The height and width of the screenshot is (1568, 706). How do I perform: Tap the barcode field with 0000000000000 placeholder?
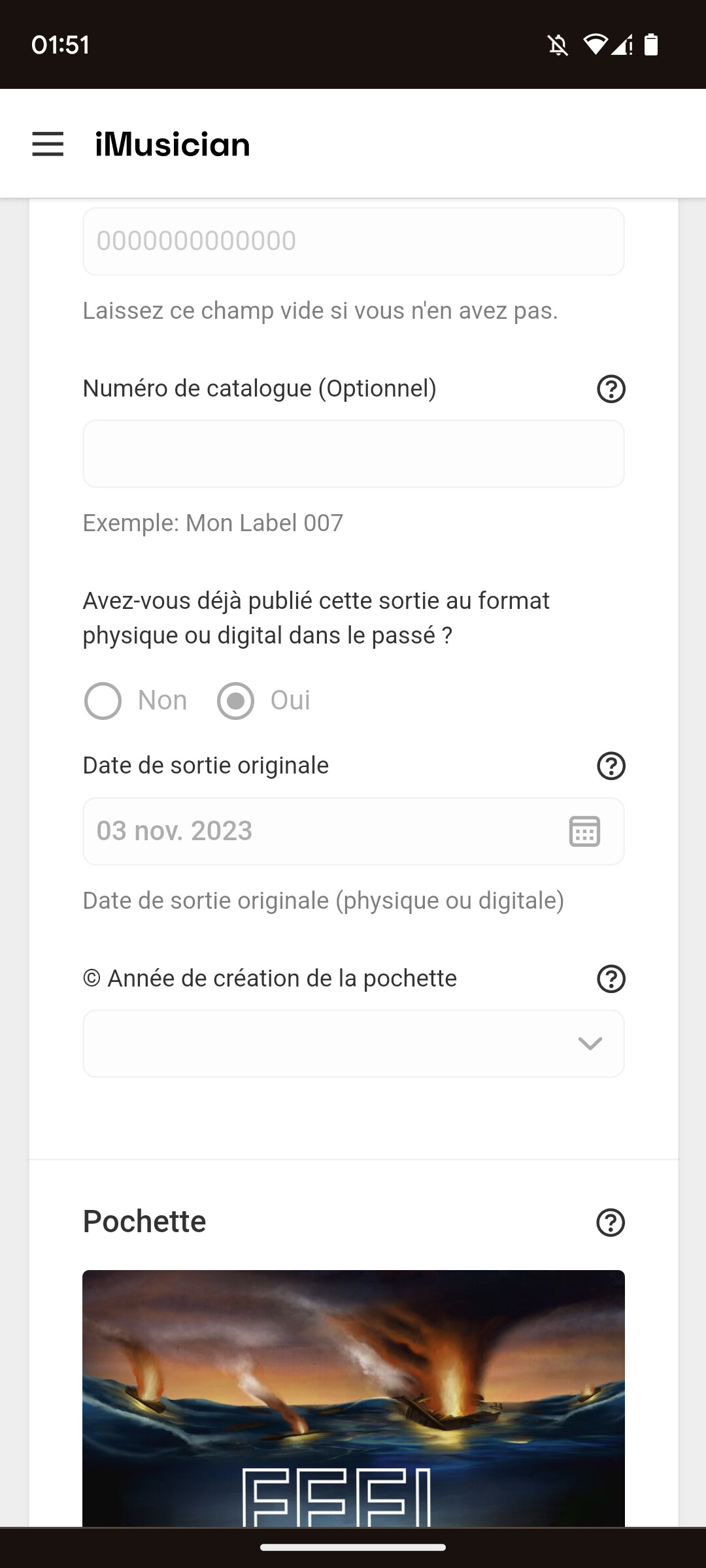pos(354,241)
